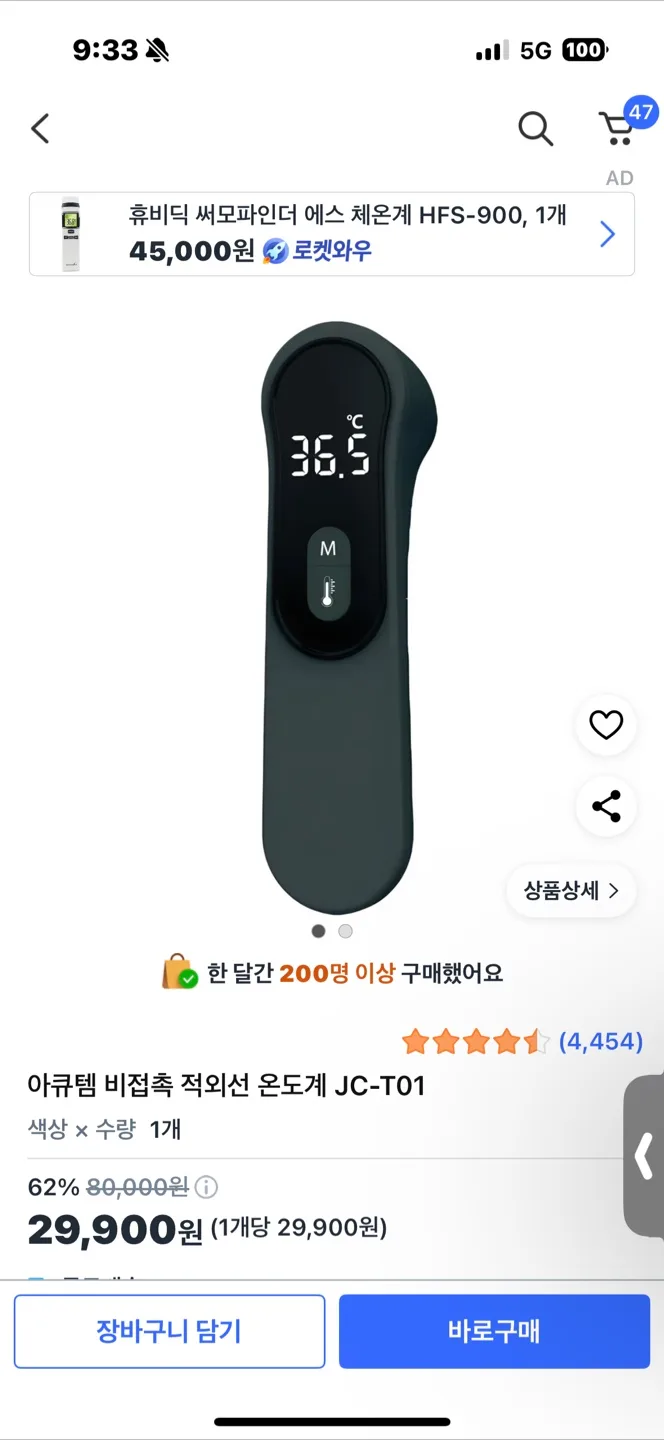Viewport: 664px width, 1440px height.
Task: Open 상품상세 product details
Action: click(x=571, y=890)
